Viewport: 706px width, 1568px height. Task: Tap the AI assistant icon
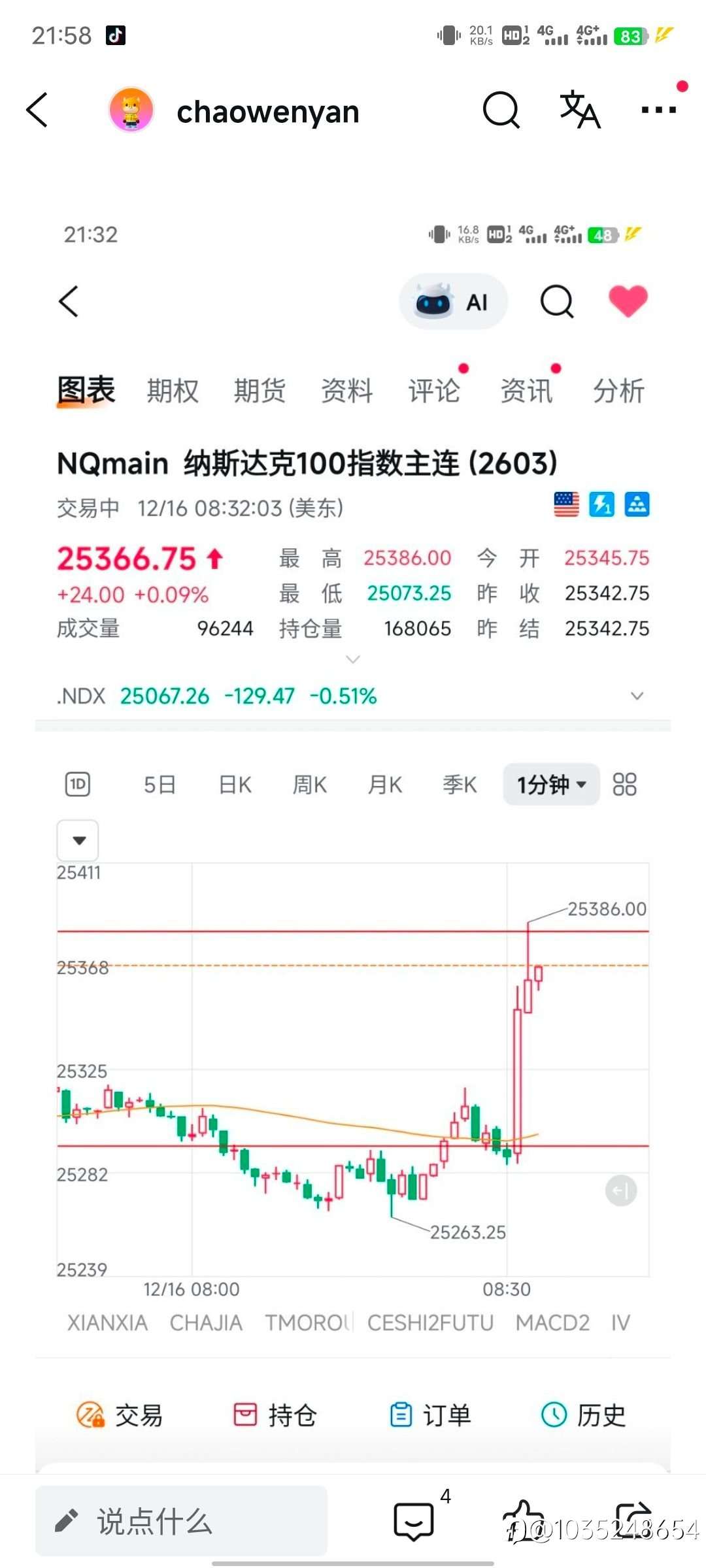[x=452, y=301]
